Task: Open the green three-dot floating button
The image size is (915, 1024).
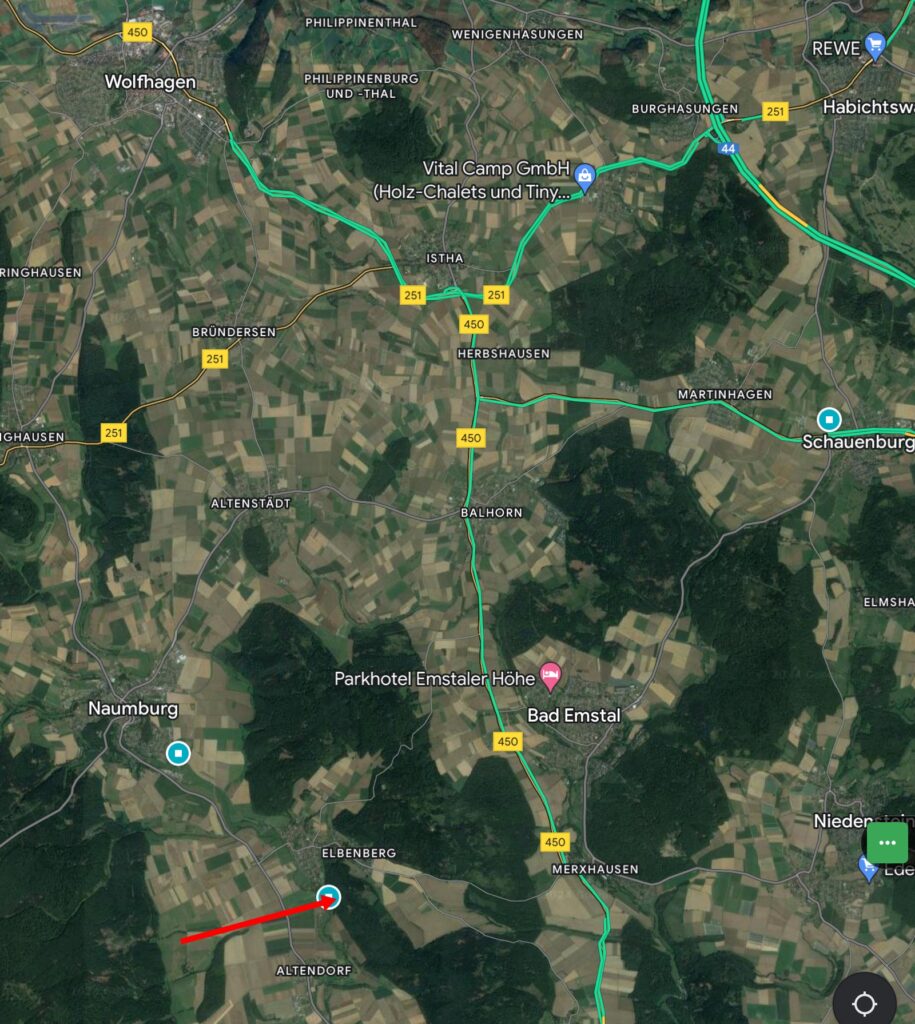Action: [887, 842]
